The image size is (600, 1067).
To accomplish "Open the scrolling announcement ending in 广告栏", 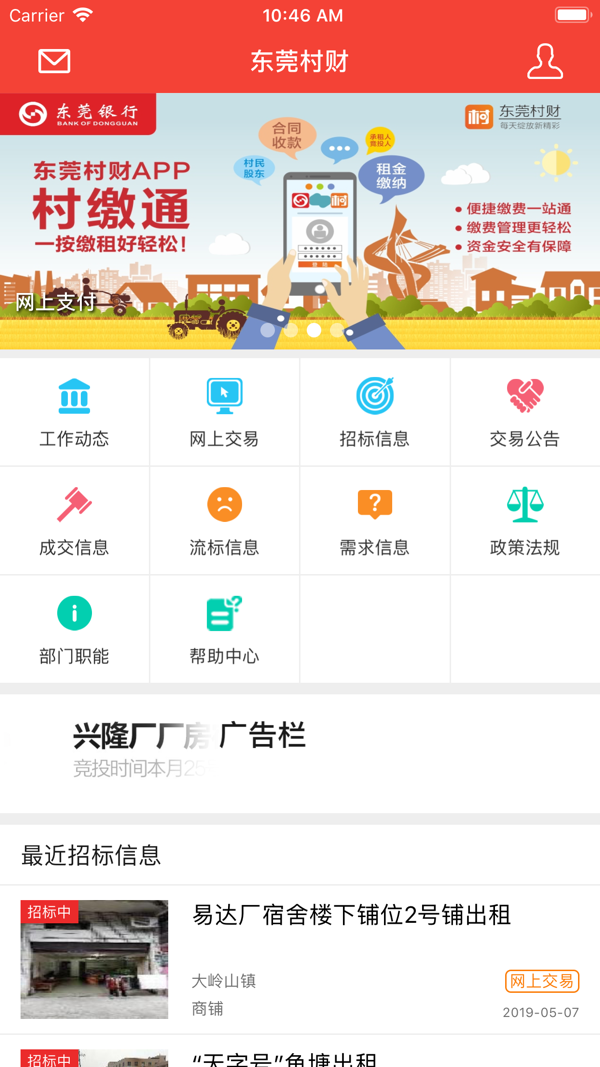I will point(300,753).
